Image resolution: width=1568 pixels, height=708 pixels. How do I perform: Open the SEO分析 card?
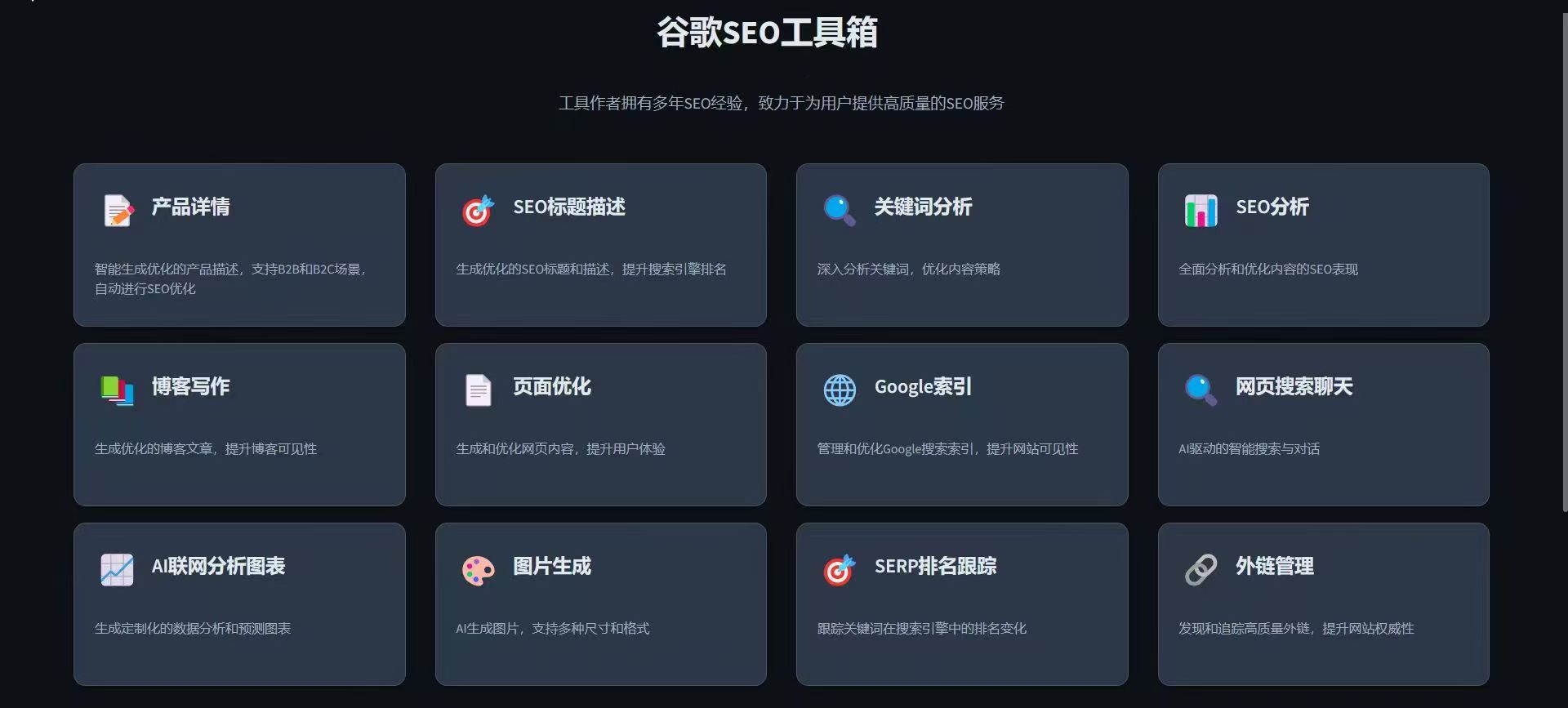(1323, 244)
